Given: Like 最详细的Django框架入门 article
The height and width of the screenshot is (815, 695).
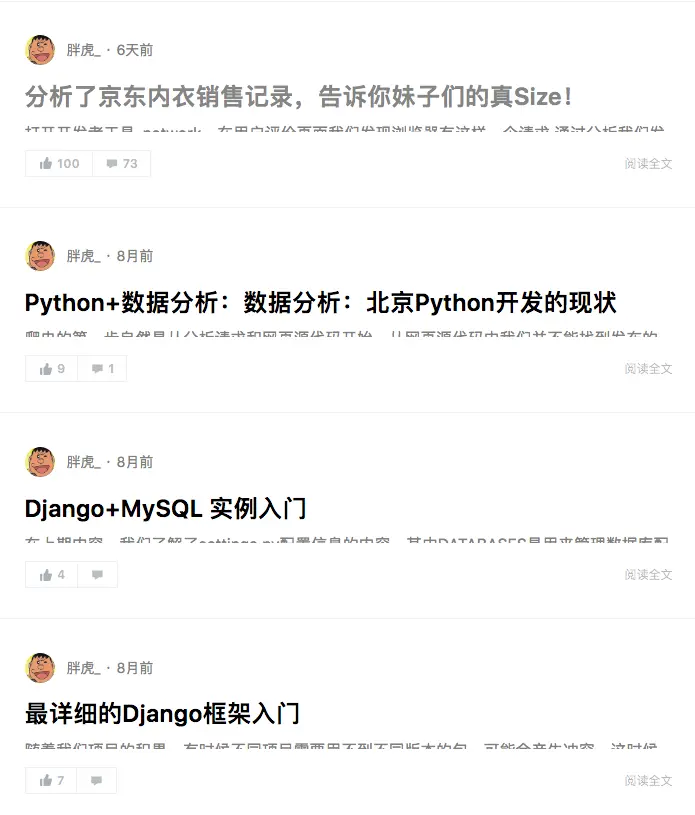Looking at the screenshot, I should 52,781.
